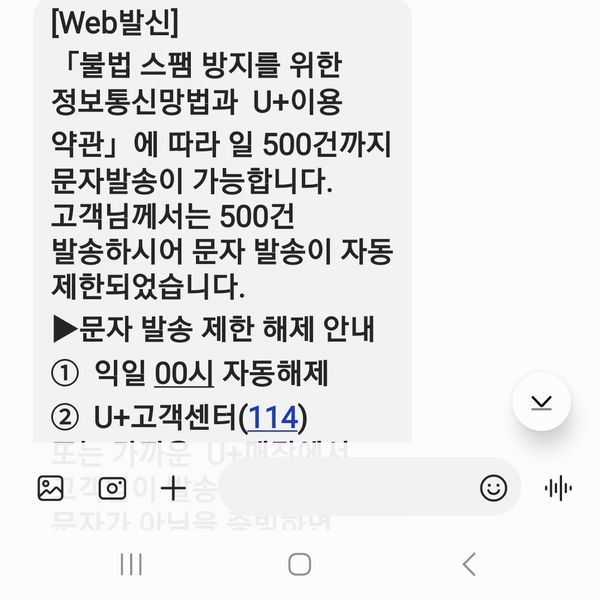Tap the underlined 00시 time link
This screenshot has width=600, height=600.
pyautogui.click(x=185, y=374)
